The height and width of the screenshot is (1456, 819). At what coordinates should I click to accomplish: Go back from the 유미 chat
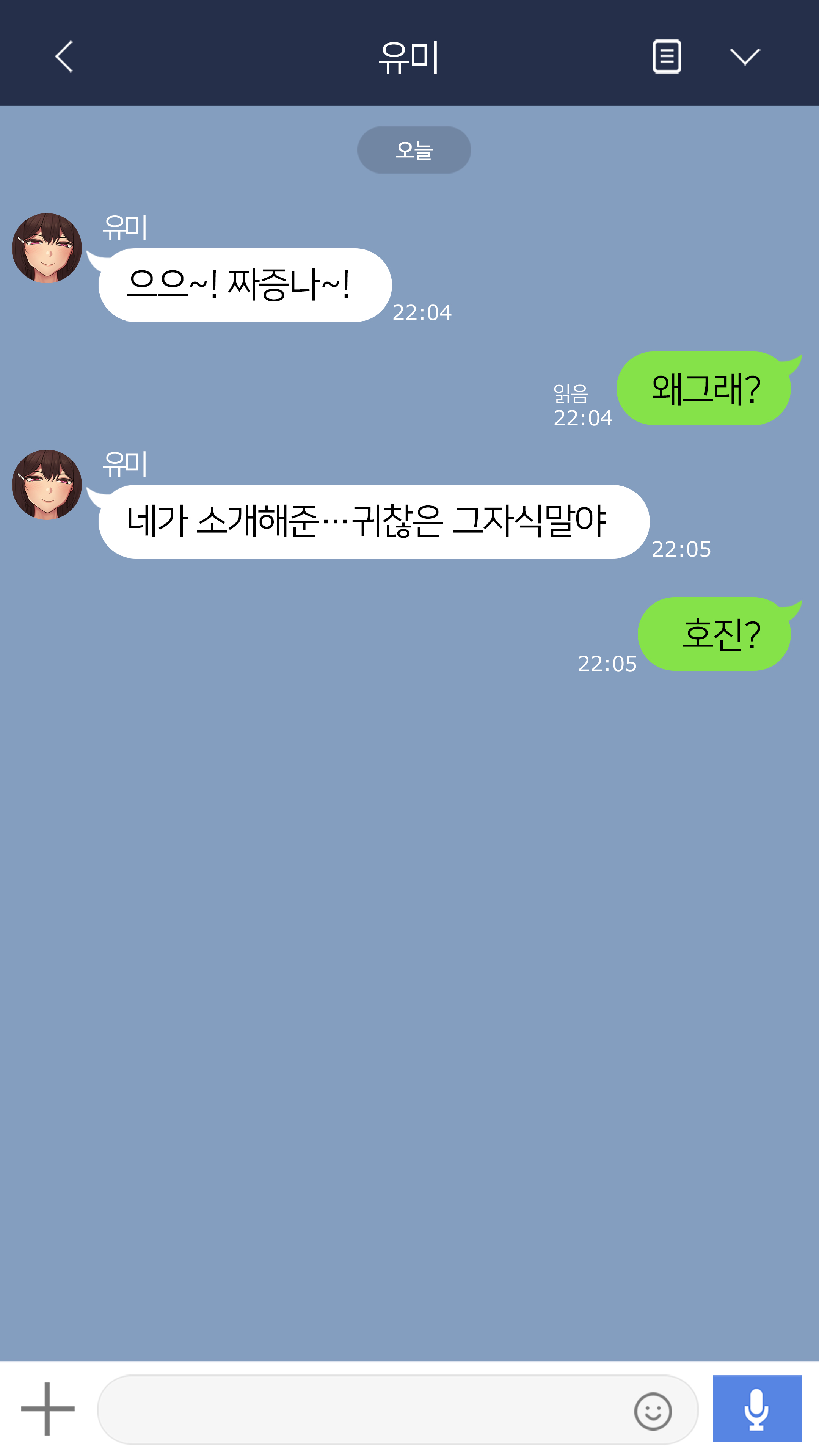(64, 56)
